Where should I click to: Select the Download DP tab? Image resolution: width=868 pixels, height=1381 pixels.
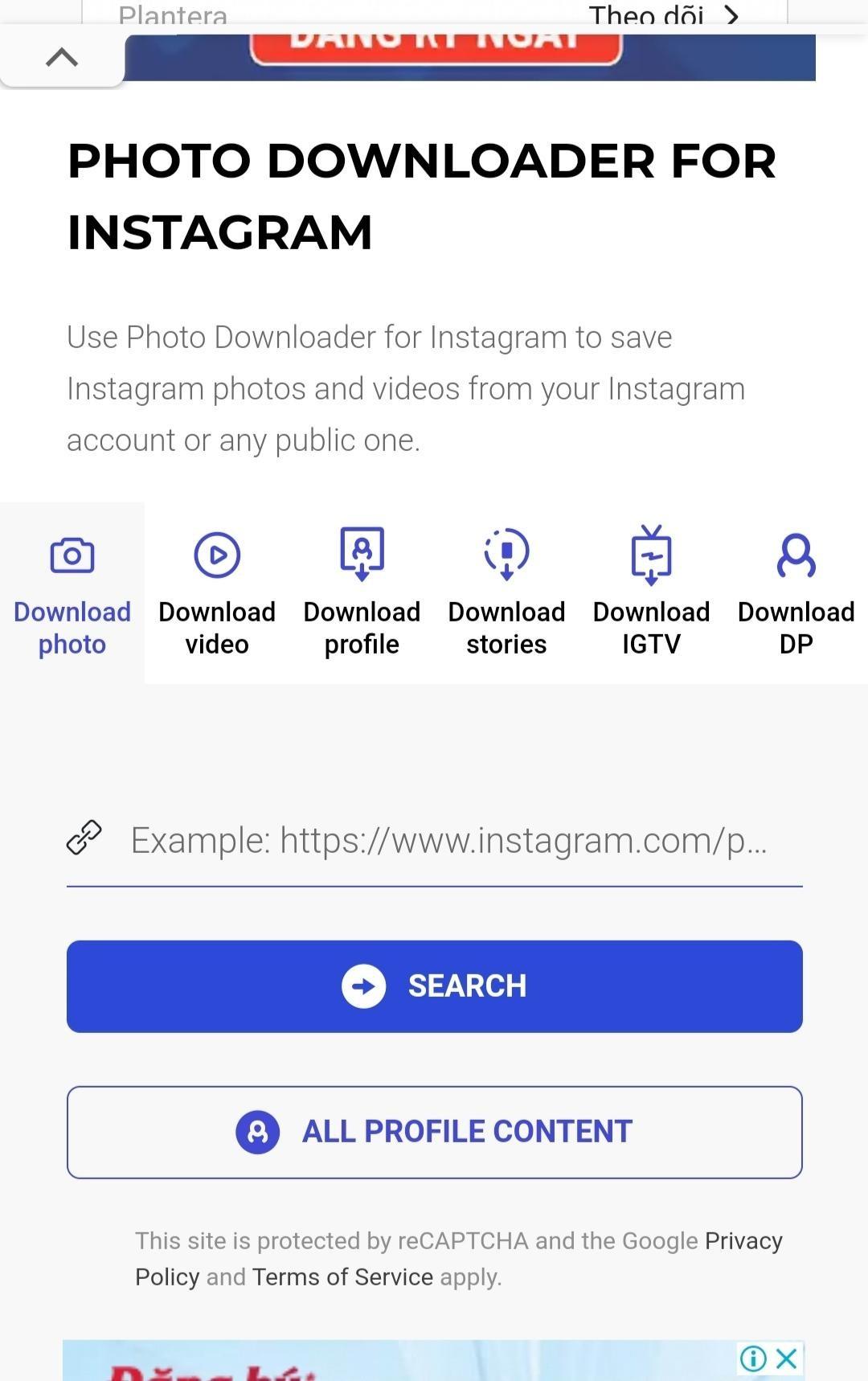pos(796,593)
